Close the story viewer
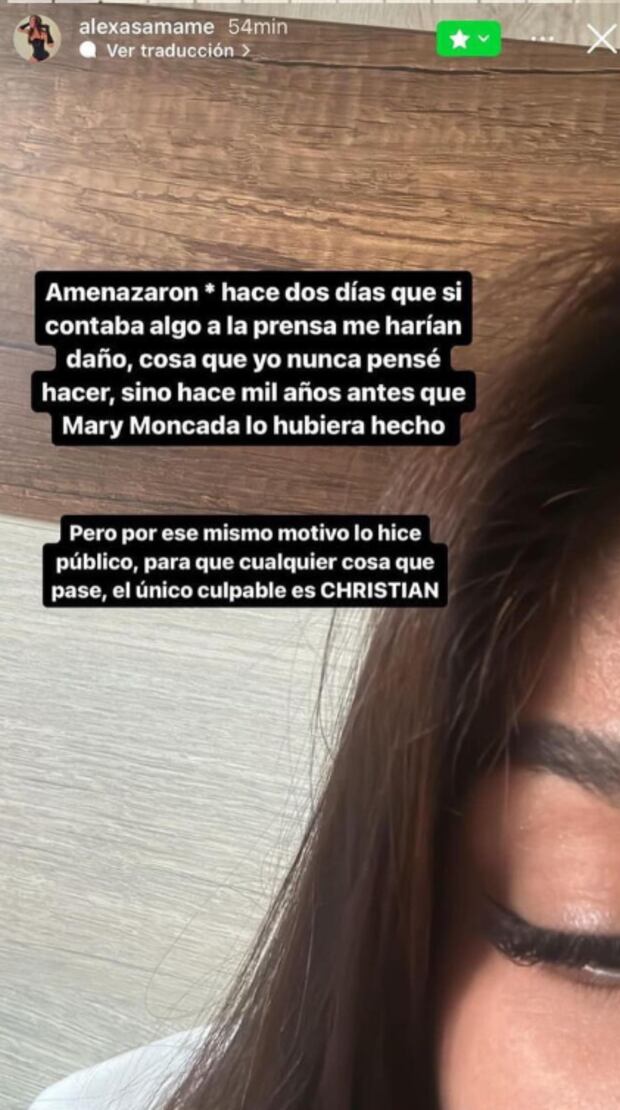This screenshot has height=1110, width=620. [x=601, y=39]
